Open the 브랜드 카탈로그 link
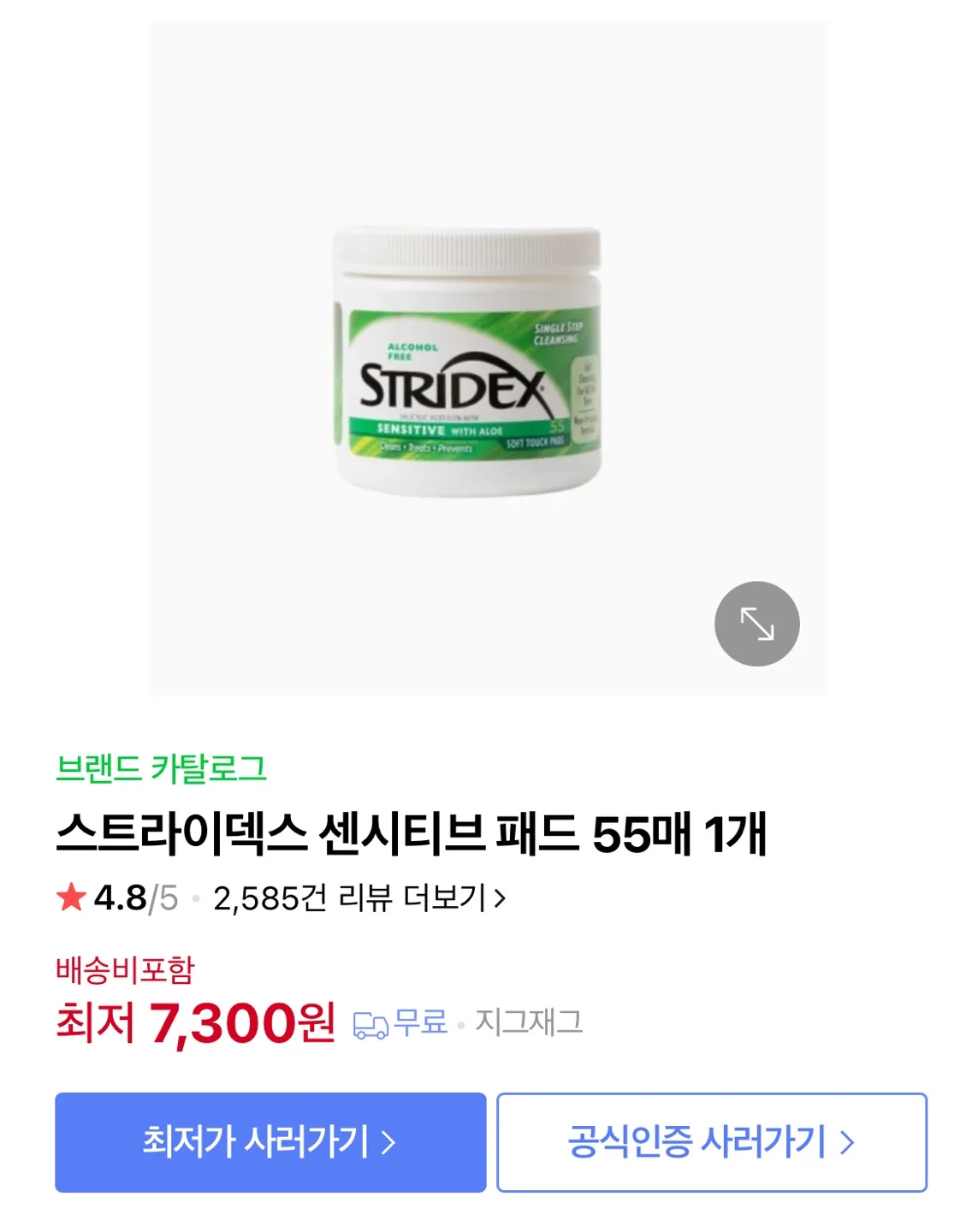 (161, 768)
